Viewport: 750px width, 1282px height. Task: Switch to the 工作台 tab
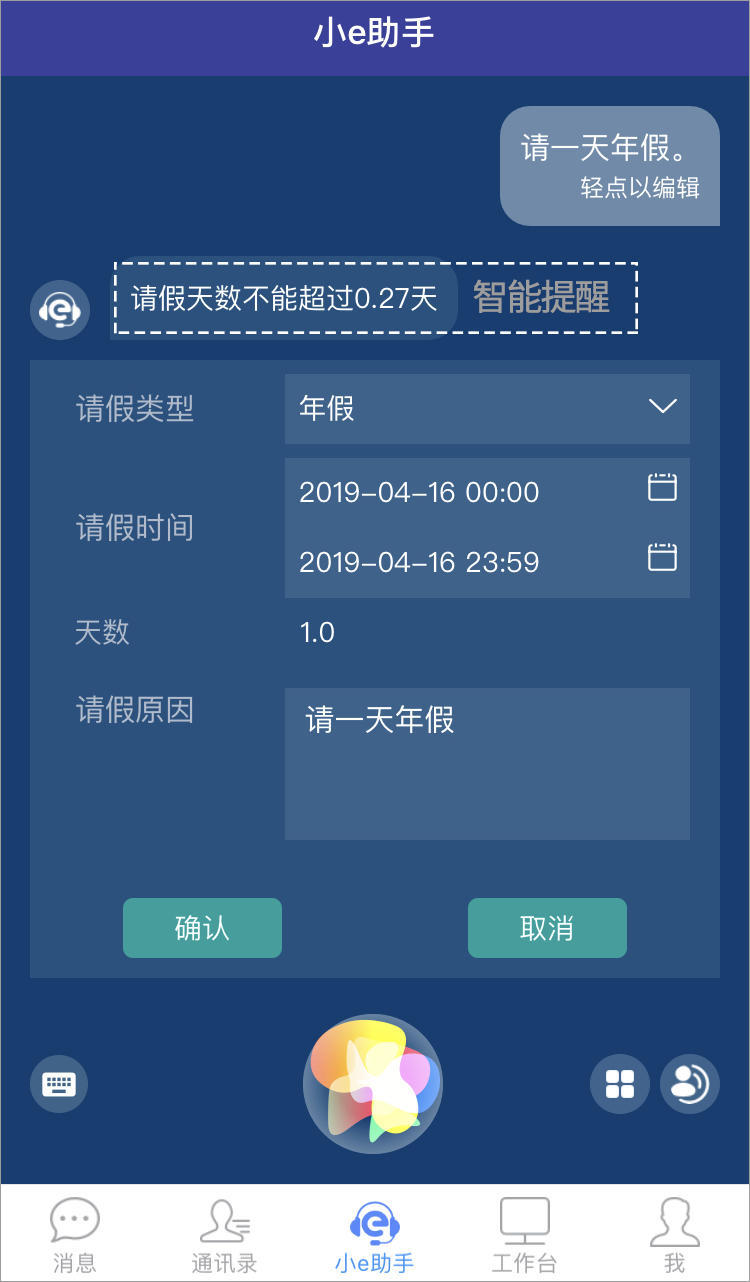[524, 1230]
